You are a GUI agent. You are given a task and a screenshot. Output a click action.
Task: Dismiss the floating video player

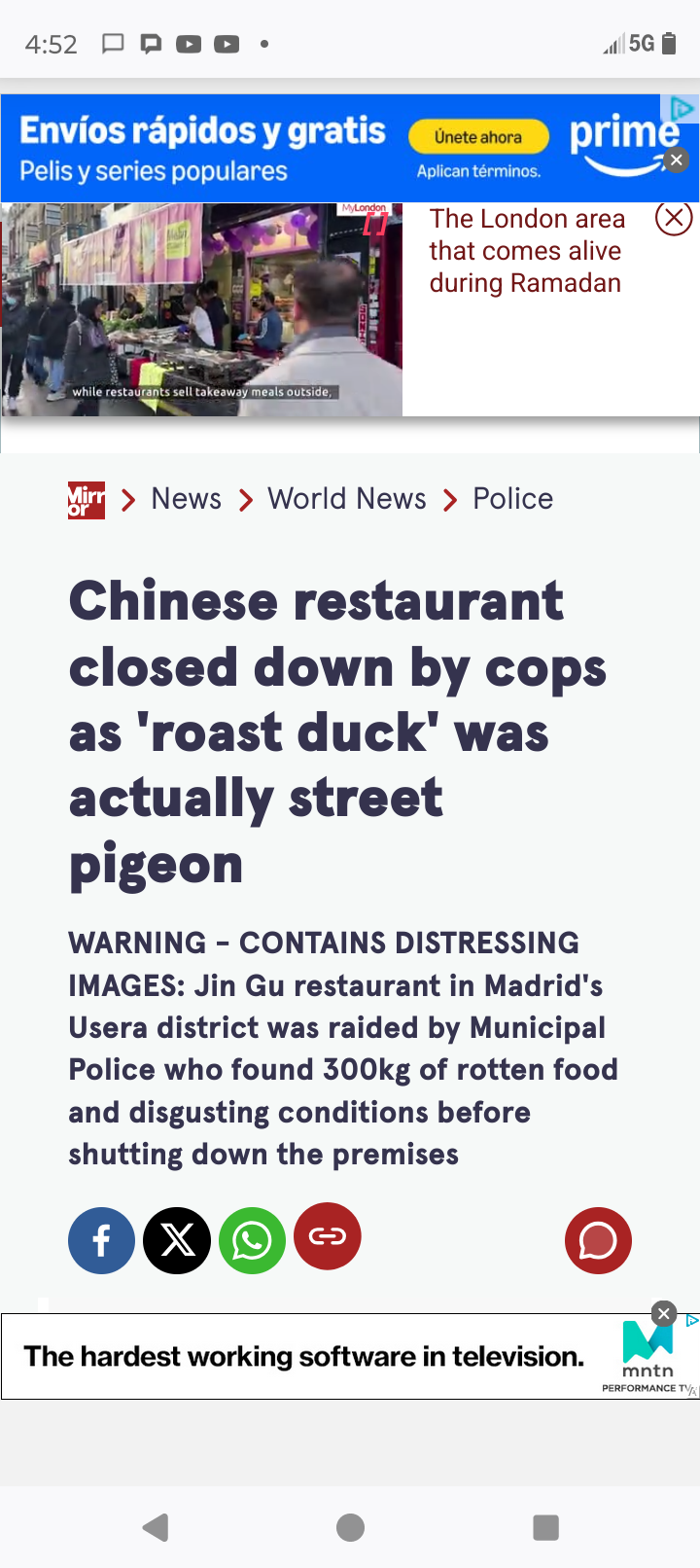tap(674, 219)
